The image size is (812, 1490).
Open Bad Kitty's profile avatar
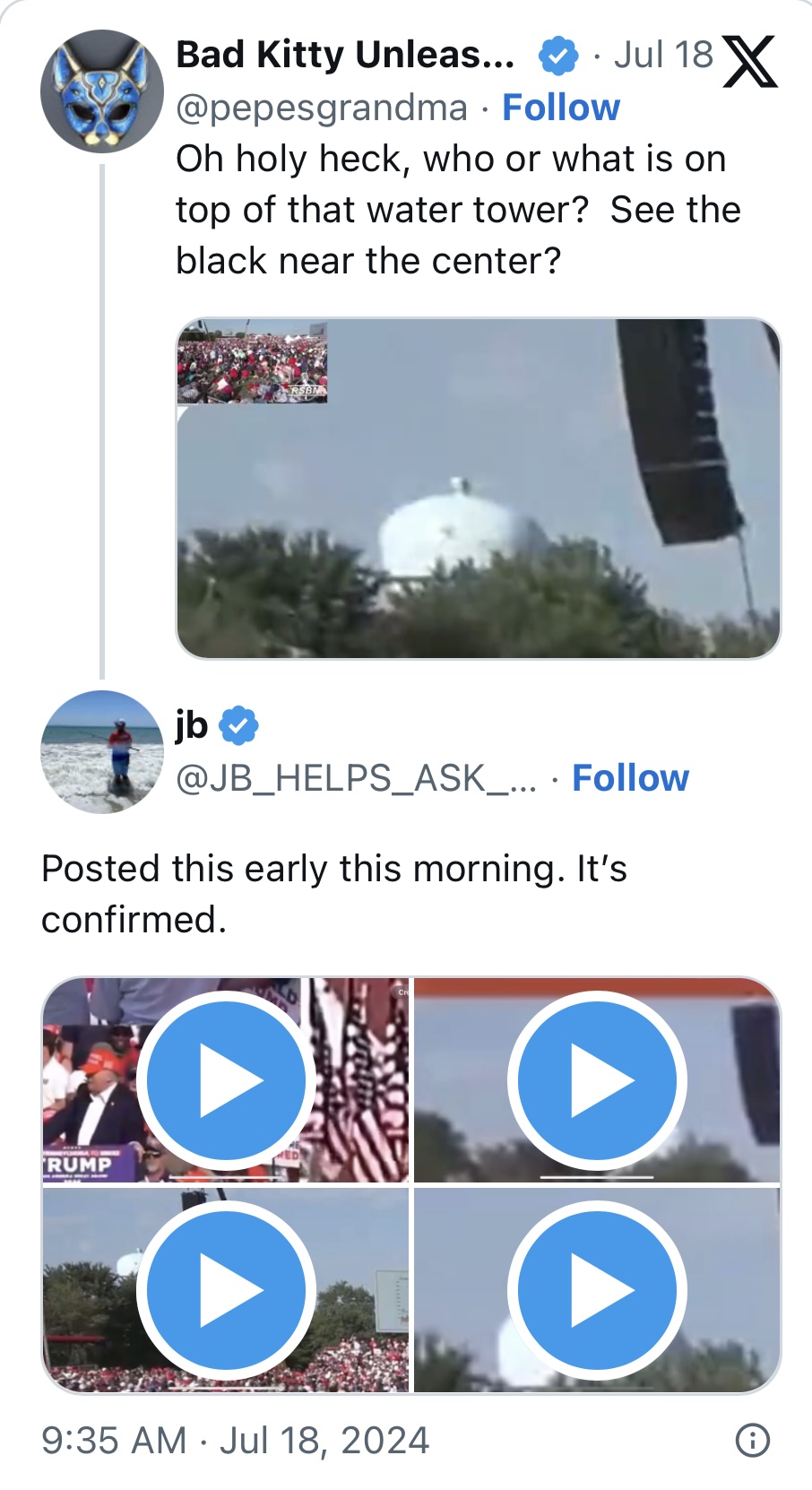click(102, 91)
